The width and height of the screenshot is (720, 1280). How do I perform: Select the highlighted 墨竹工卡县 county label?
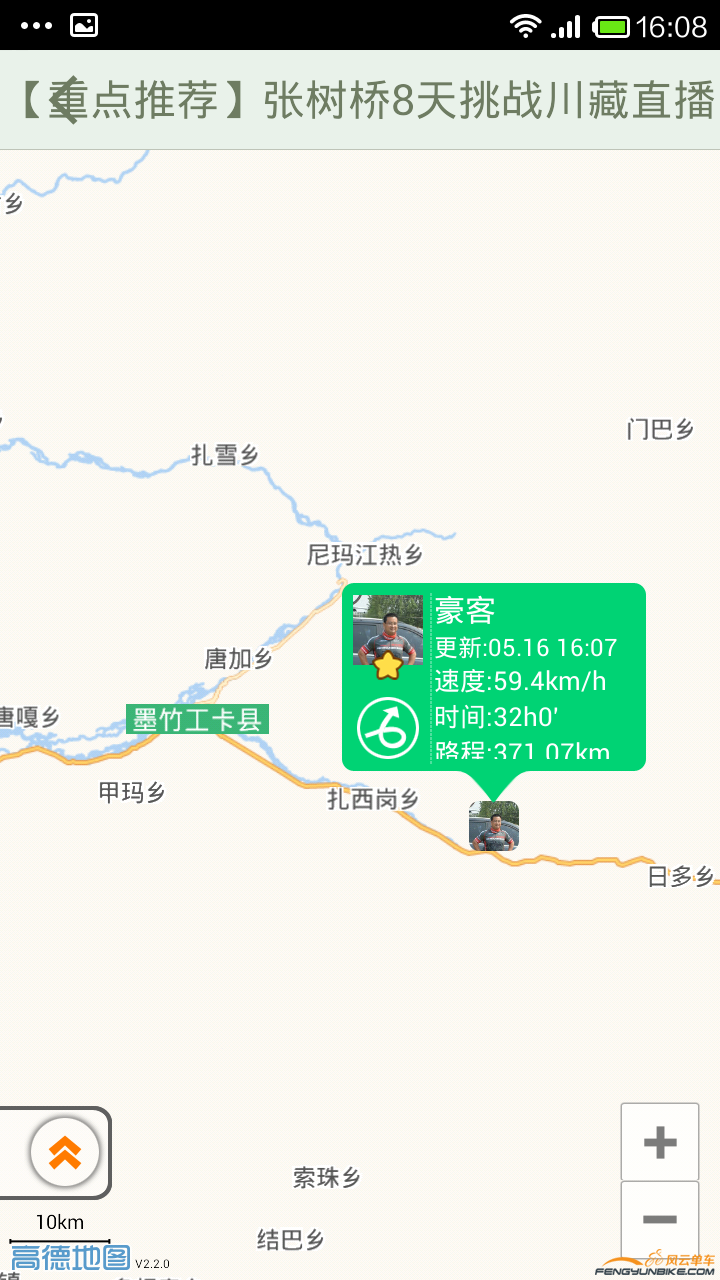click(x=197, y=719)
